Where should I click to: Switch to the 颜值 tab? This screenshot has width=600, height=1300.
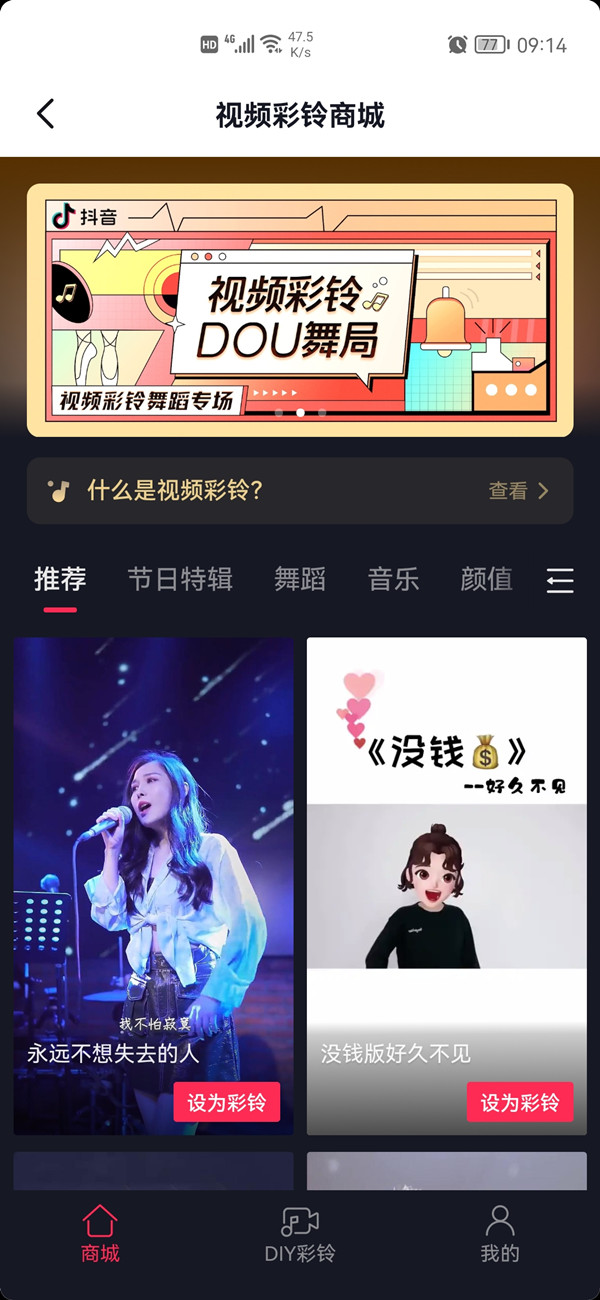486,579
